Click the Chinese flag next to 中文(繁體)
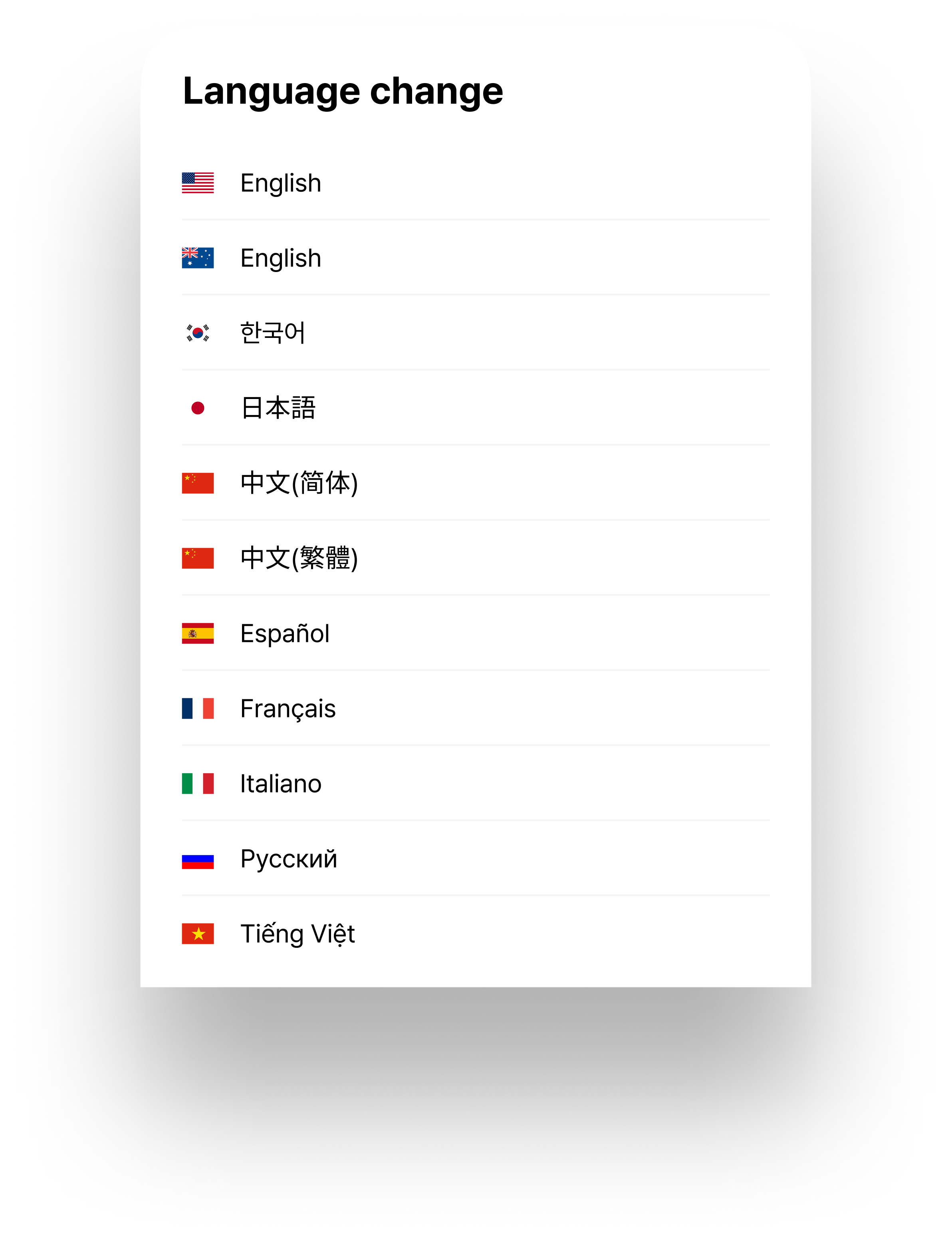The width and height of the screenshot is (952, 1243). click(198, 559)
